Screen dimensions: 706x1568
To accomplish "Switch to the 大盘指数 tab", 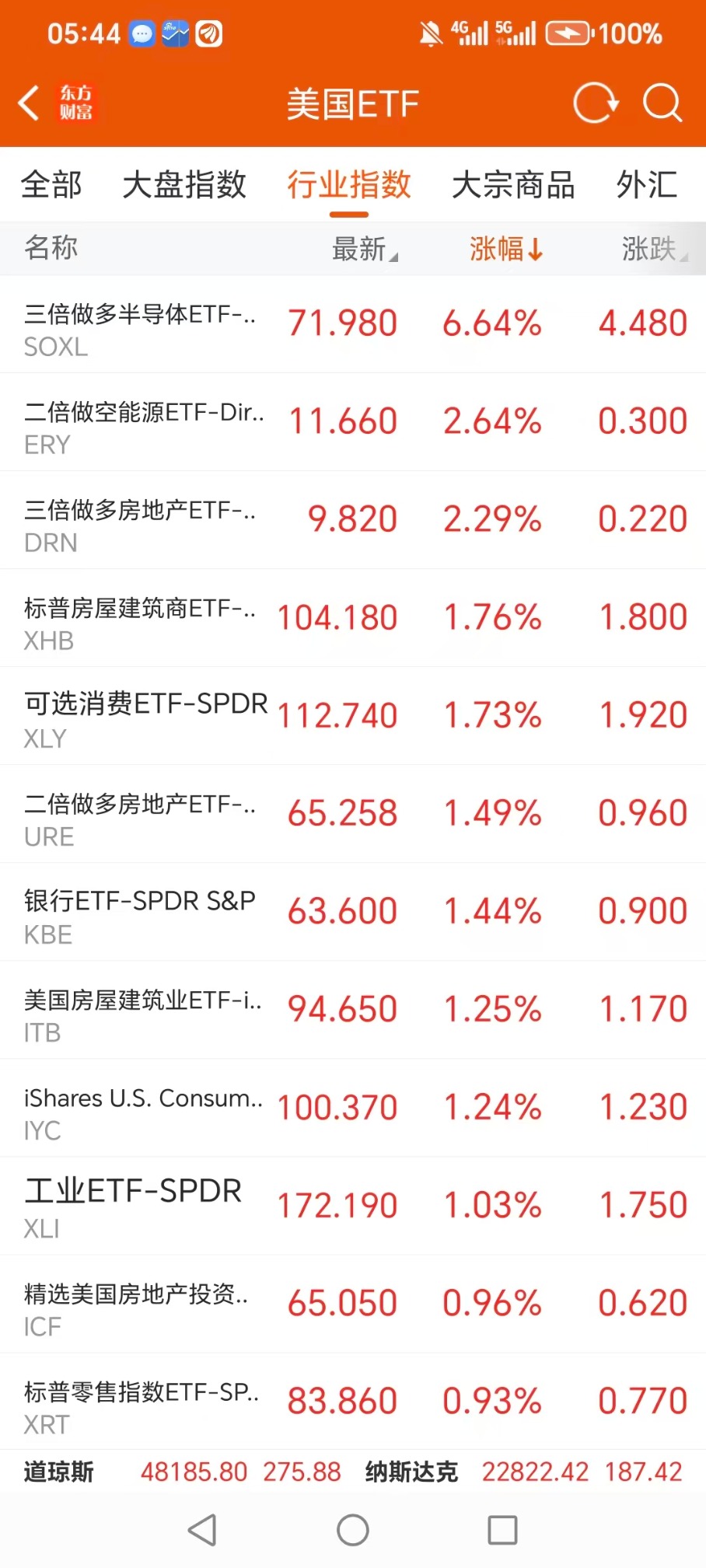I will coord(184,185).
